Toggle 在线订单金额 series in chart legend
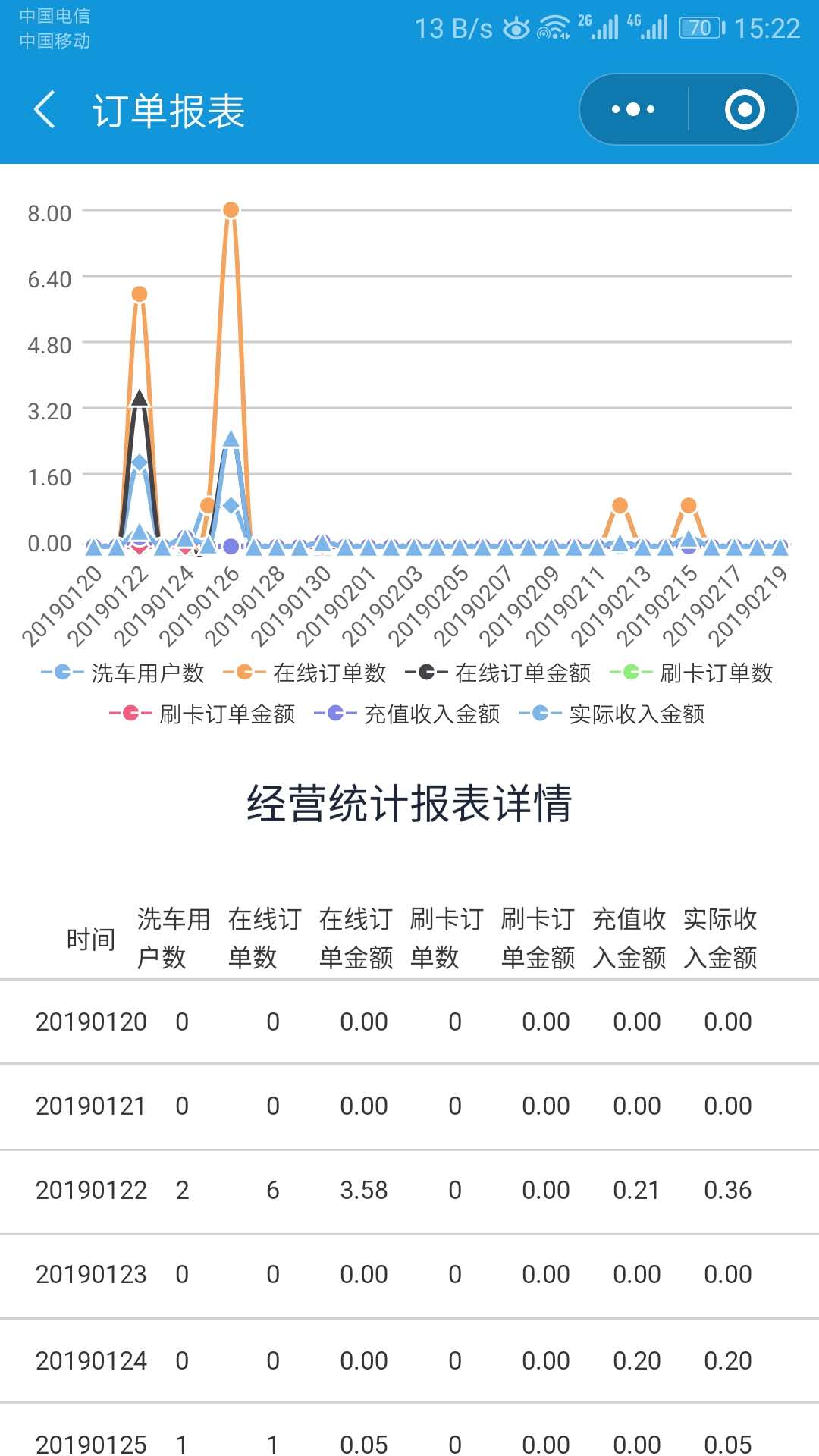 pyautogui.click(x=498, y=673)
